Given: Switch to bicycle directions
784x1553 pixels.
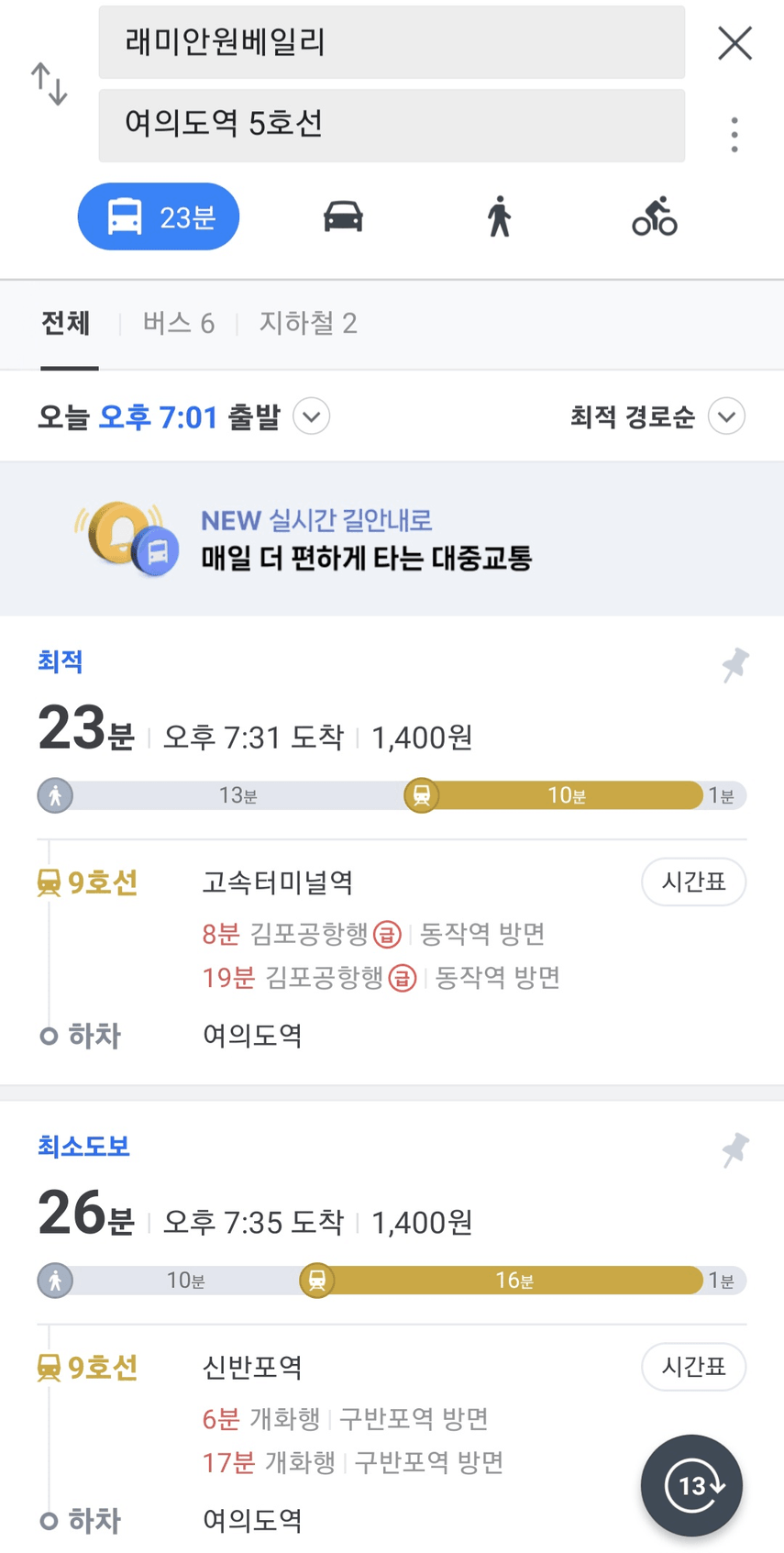Looking at the screenshot, I should (655, 216).
